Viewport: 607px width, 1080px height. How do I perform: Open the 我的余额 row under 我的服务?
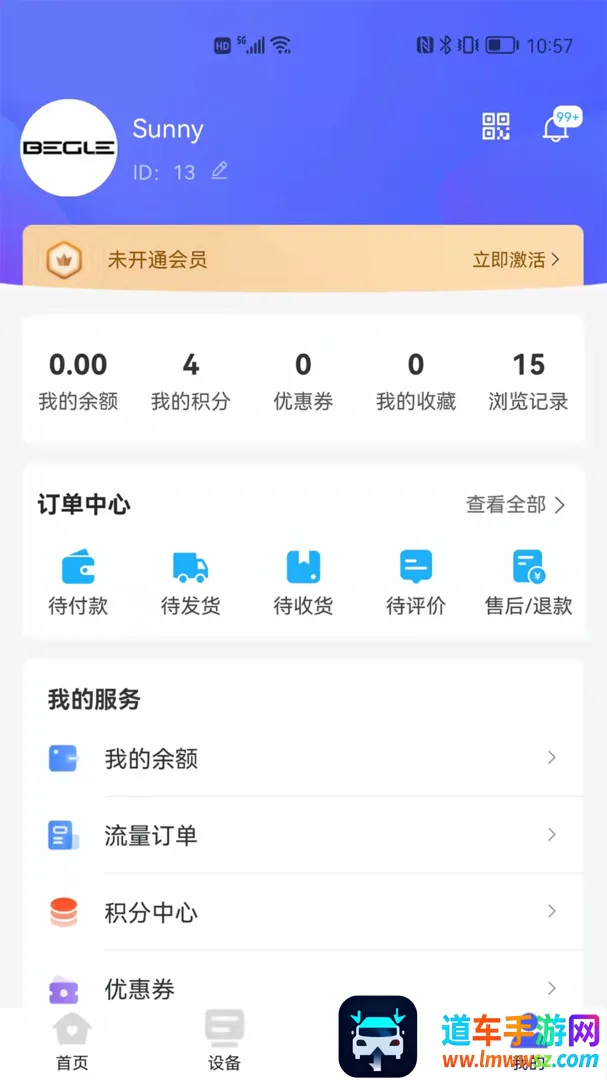pyautogui.click(x=303, y=759)
